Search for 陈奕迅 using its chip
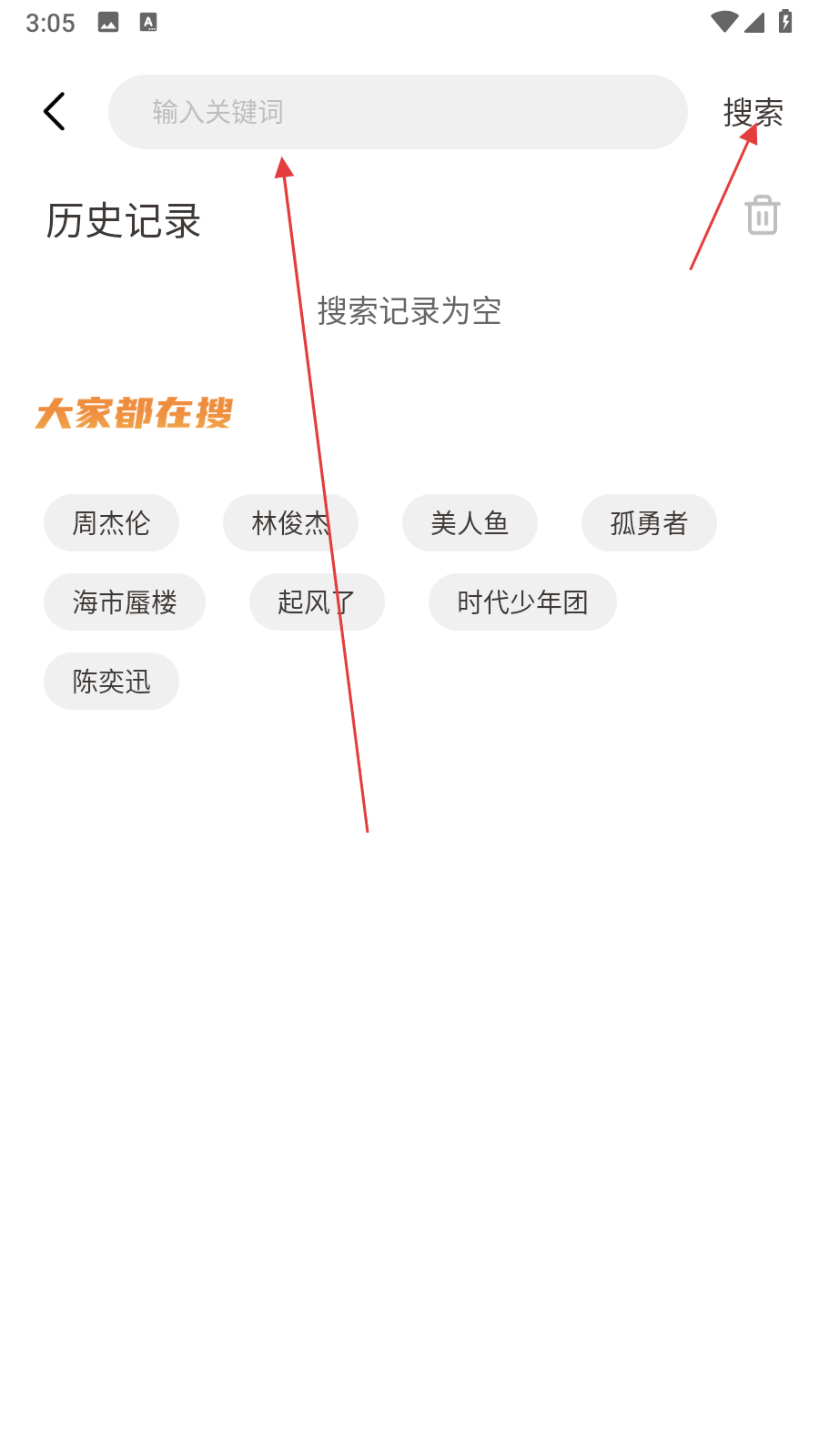The image size is (819, 1456). (111, 682)
